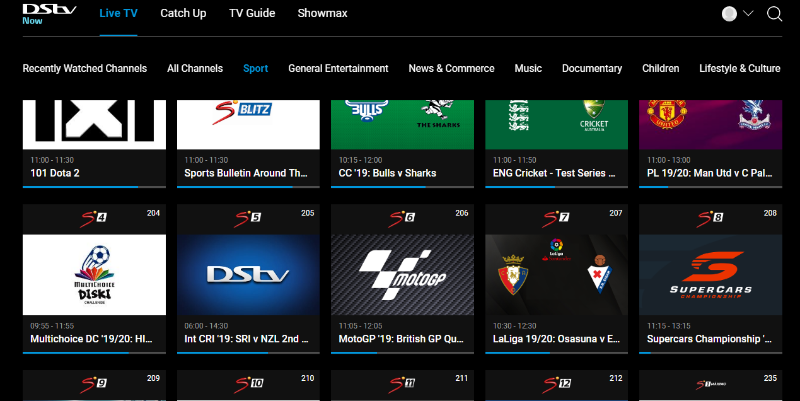
Task: Switch to Catch Up tab
Action: pyautogui.click(x=182, y=14)
